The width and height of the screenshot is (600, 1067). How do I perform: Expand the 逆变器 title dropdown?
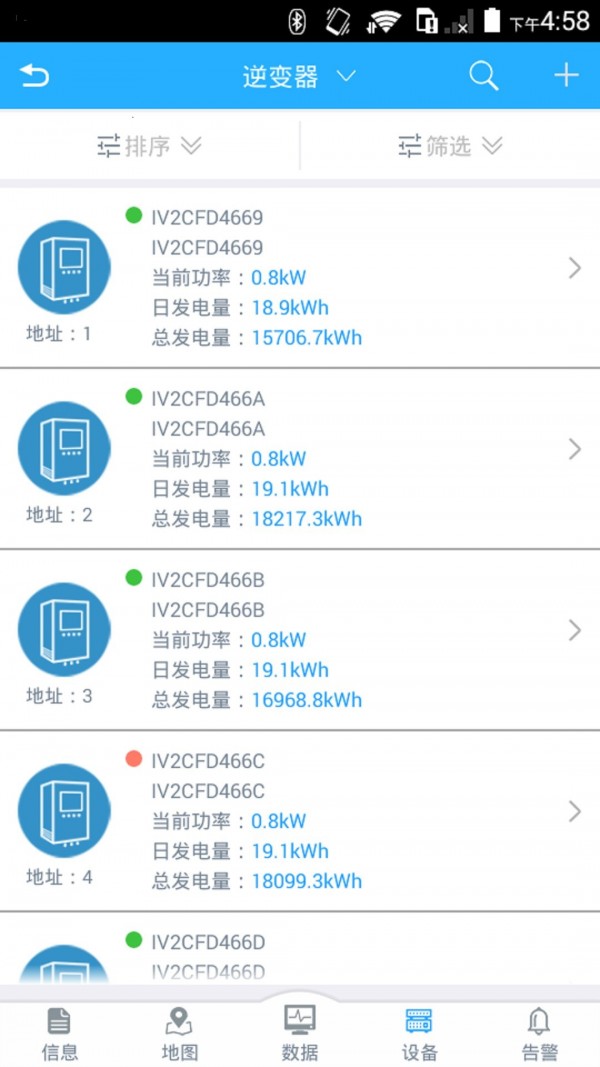pos(299,76)
